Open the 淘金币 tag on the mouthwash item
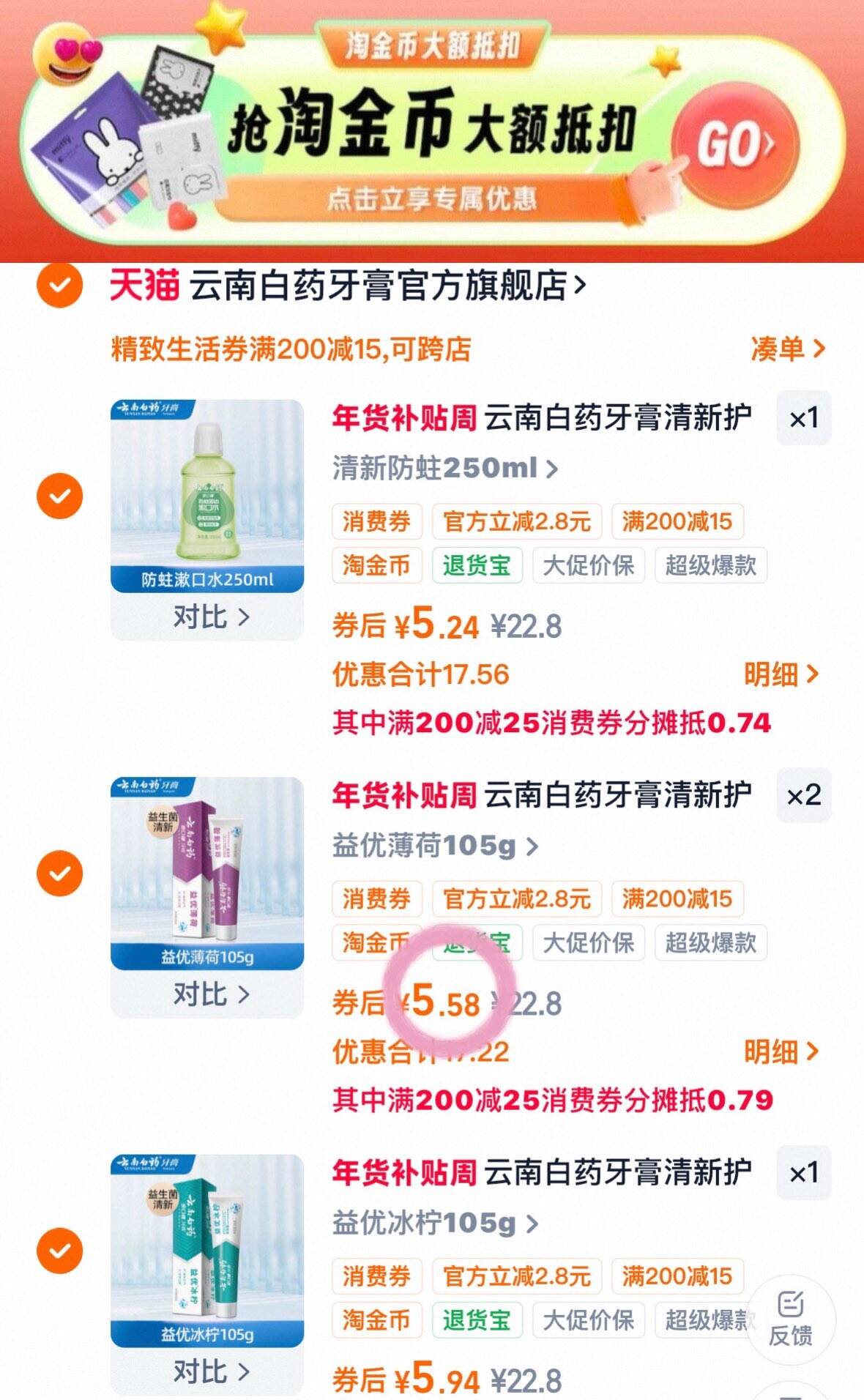 pyautogui.click(x=376, y=565)
